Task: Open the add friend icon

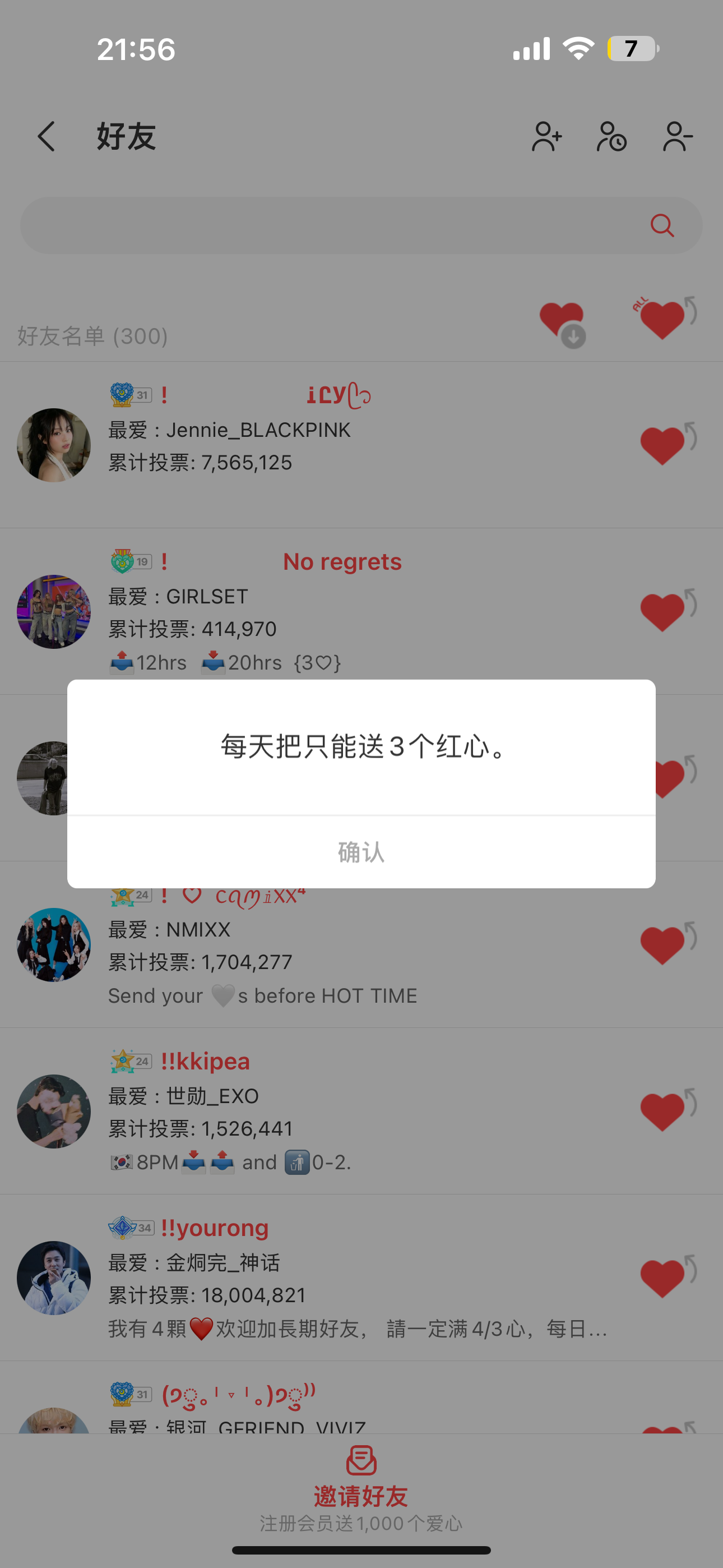Action: tap(546, 136)
